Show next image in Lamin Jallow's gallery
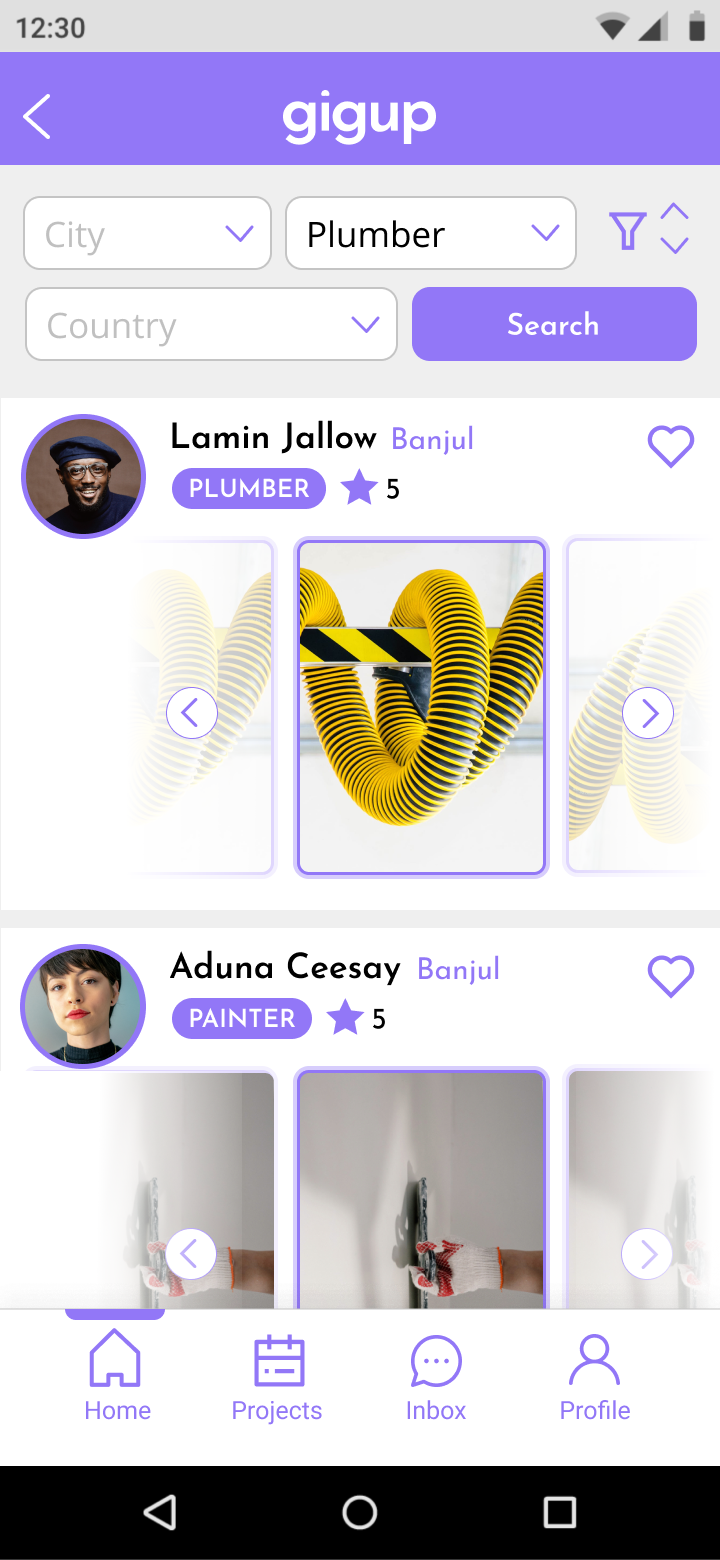720x1560 pixels. click(648, 713)
